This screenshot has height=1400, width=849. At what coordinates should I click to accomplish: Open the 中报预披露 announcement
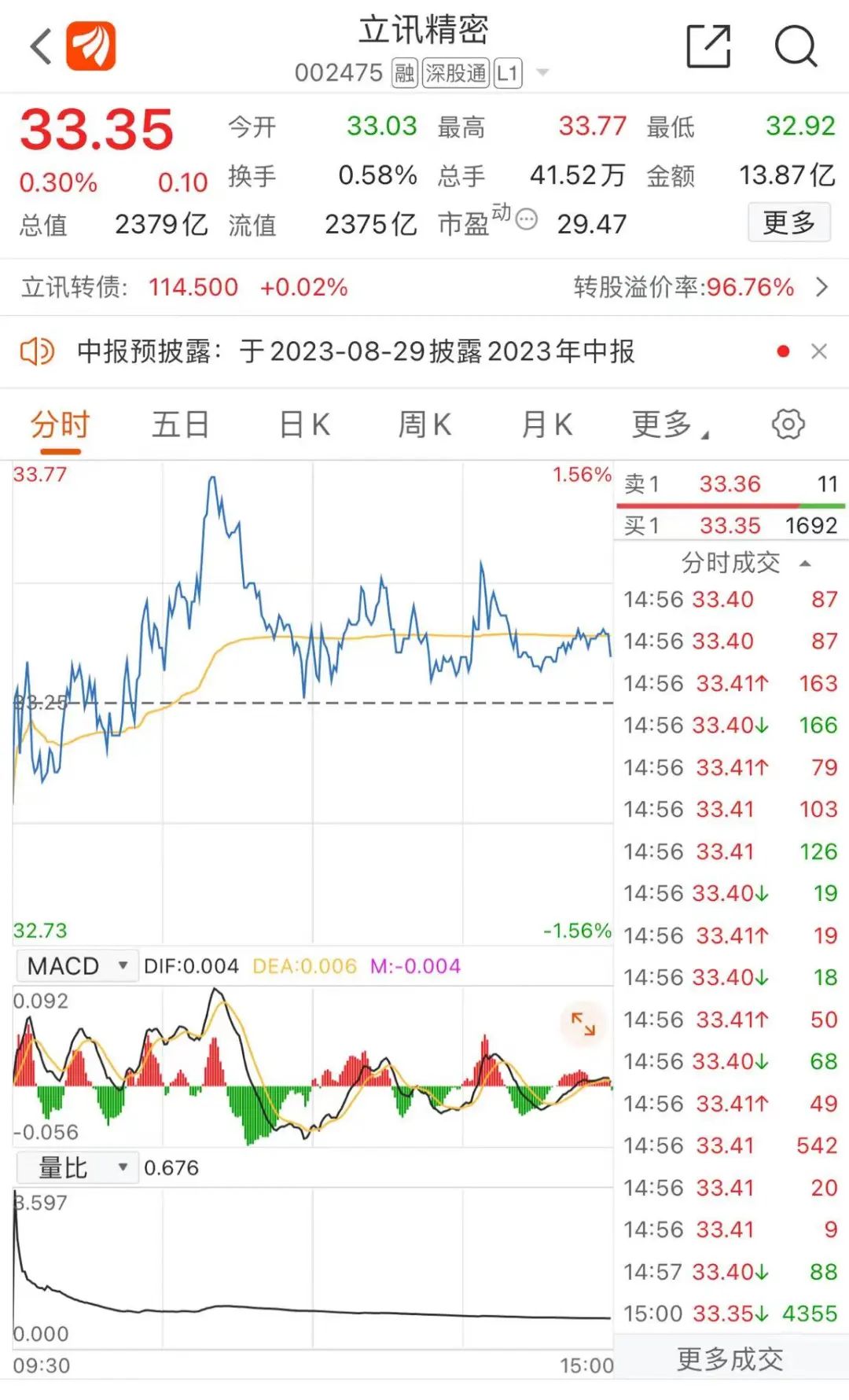tap(355, 351)
